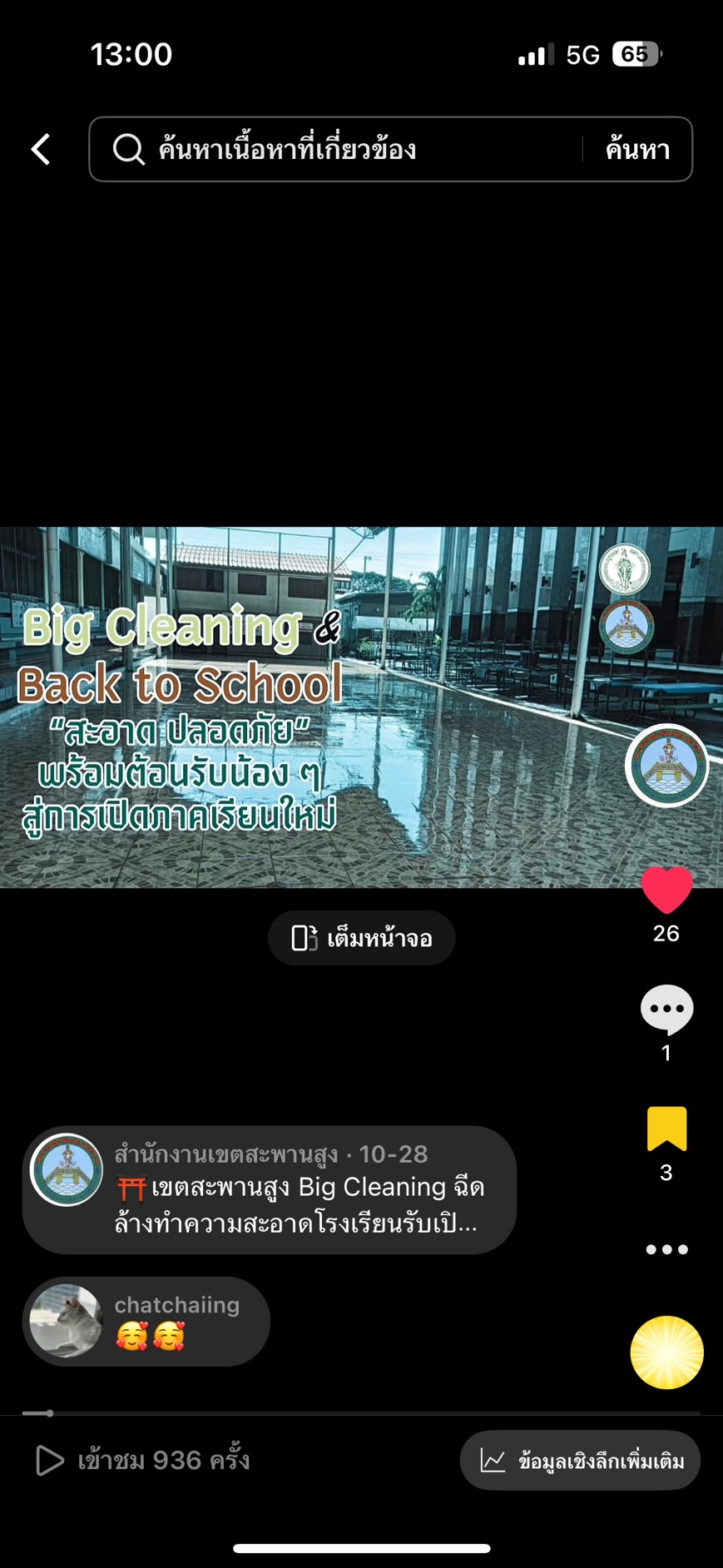Switch video to full screen (เต็มหน้าจอ)

point(362,938)
